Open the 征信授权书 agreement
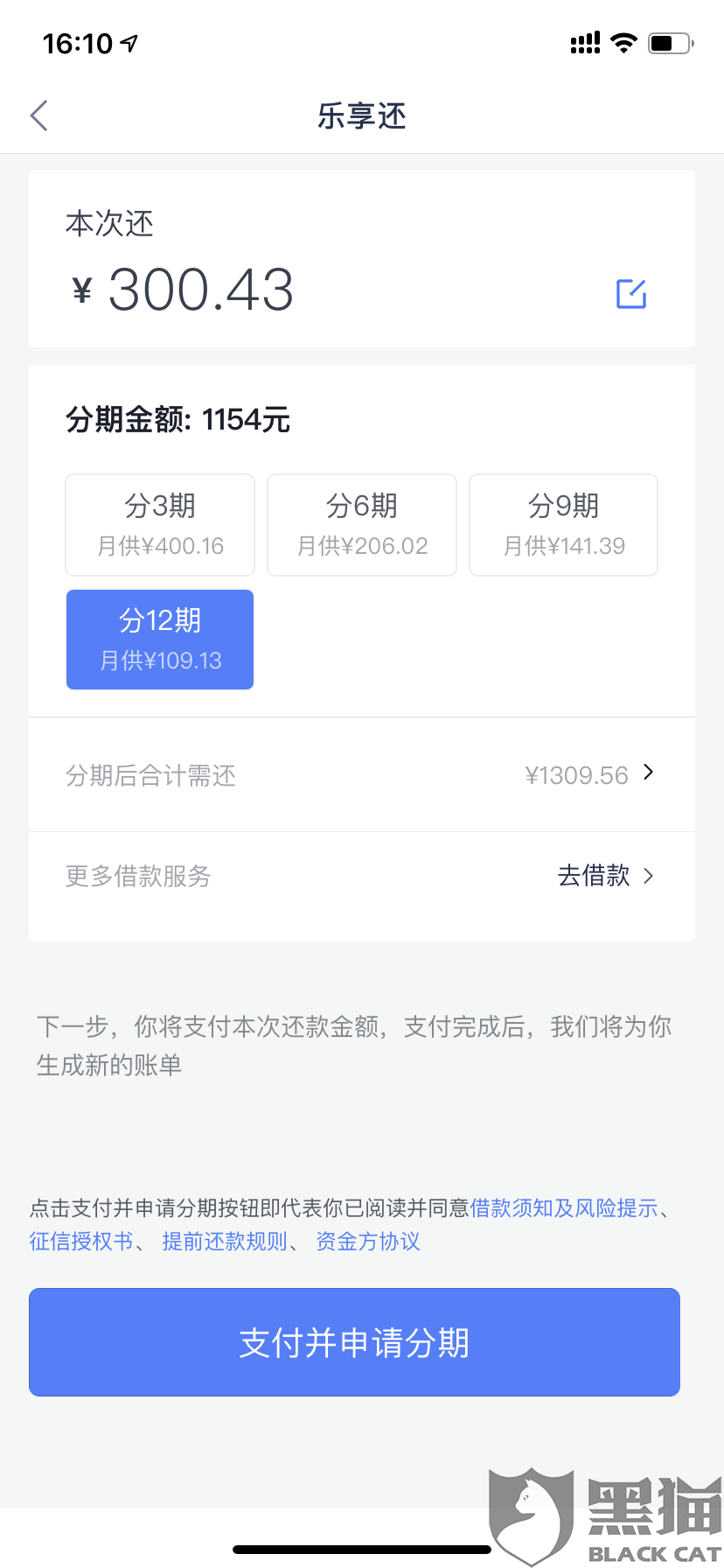The height and width of the screenshot is (1568, 724). (80, 1242)
